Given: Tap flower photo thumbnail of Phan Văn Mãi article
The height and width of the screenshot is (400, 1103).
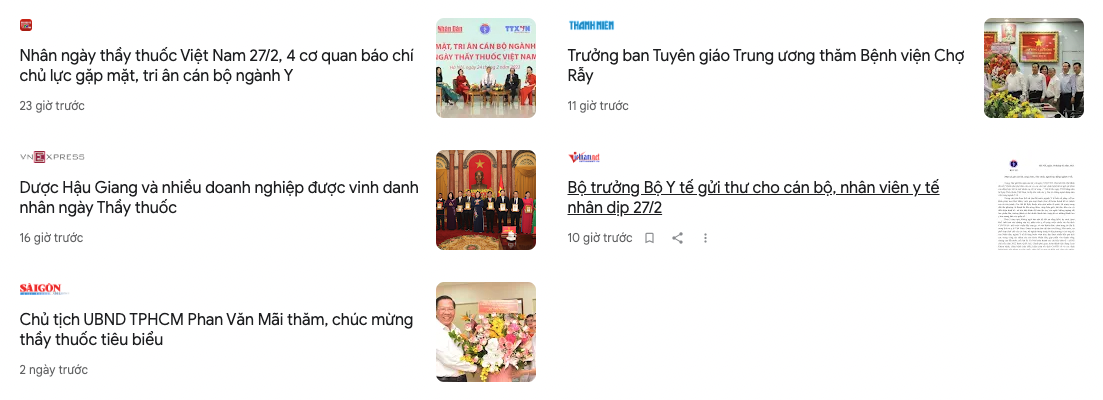Looking at the screenshot, I should click(485, 332).
